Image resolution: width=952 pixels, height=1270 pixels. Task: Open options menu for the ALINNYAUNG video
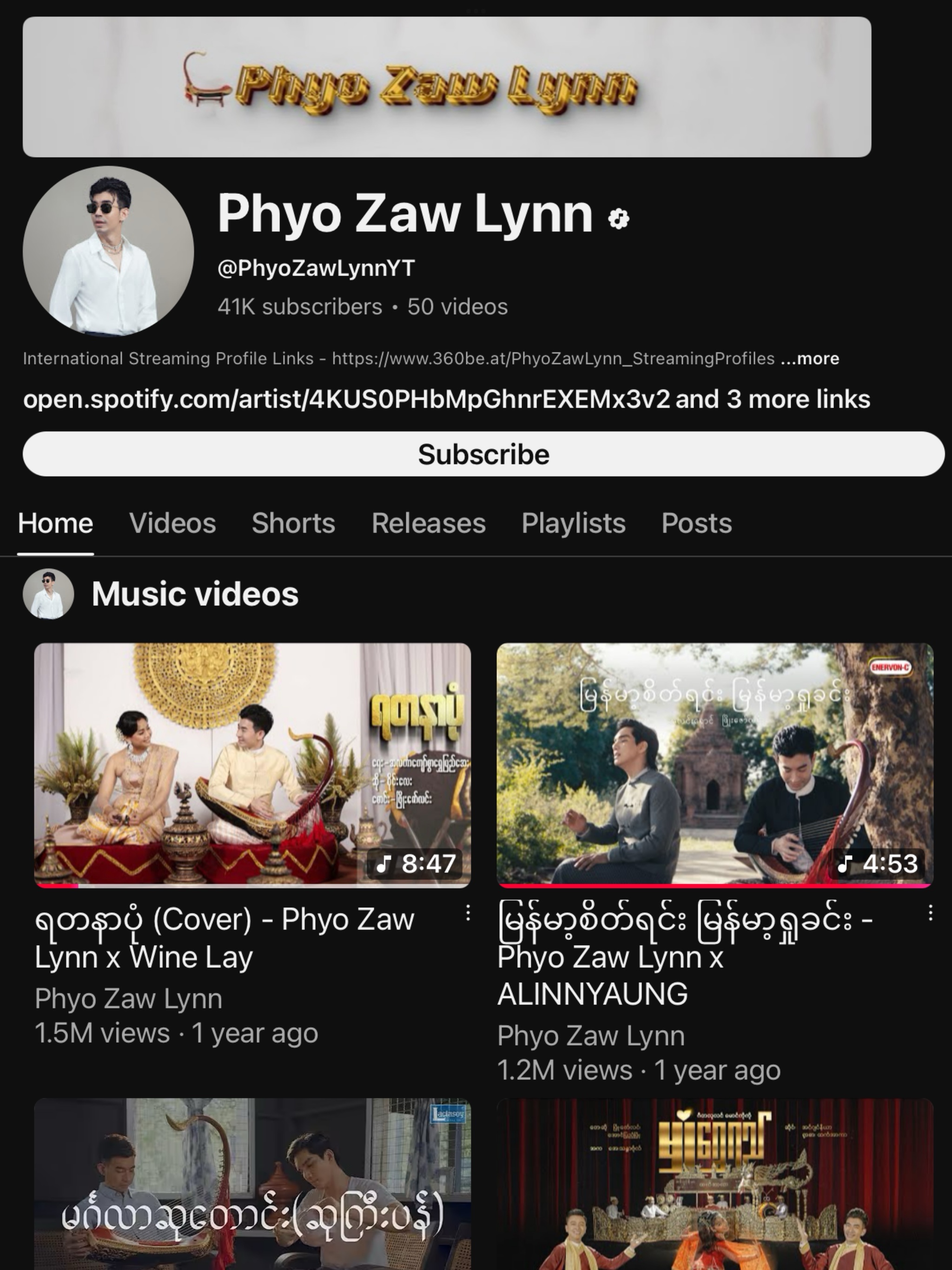[x=930, y=913]
